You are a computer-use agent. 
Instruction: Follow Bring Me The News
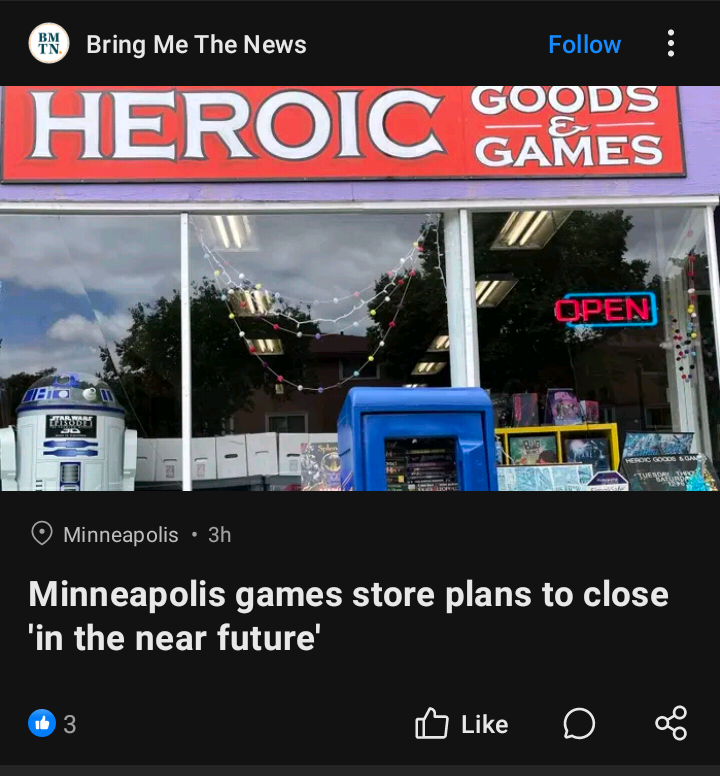pos(584,45)
